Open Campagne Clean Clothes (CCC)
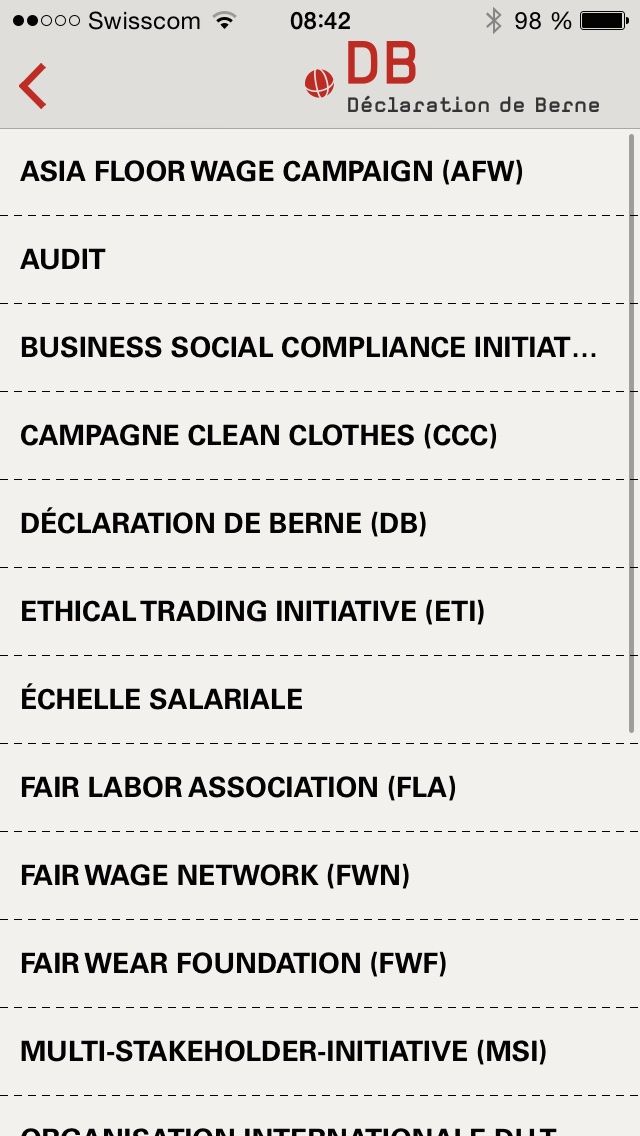Screen dimensions: 640x1136 pyautogui.click(x=259, y=436)
